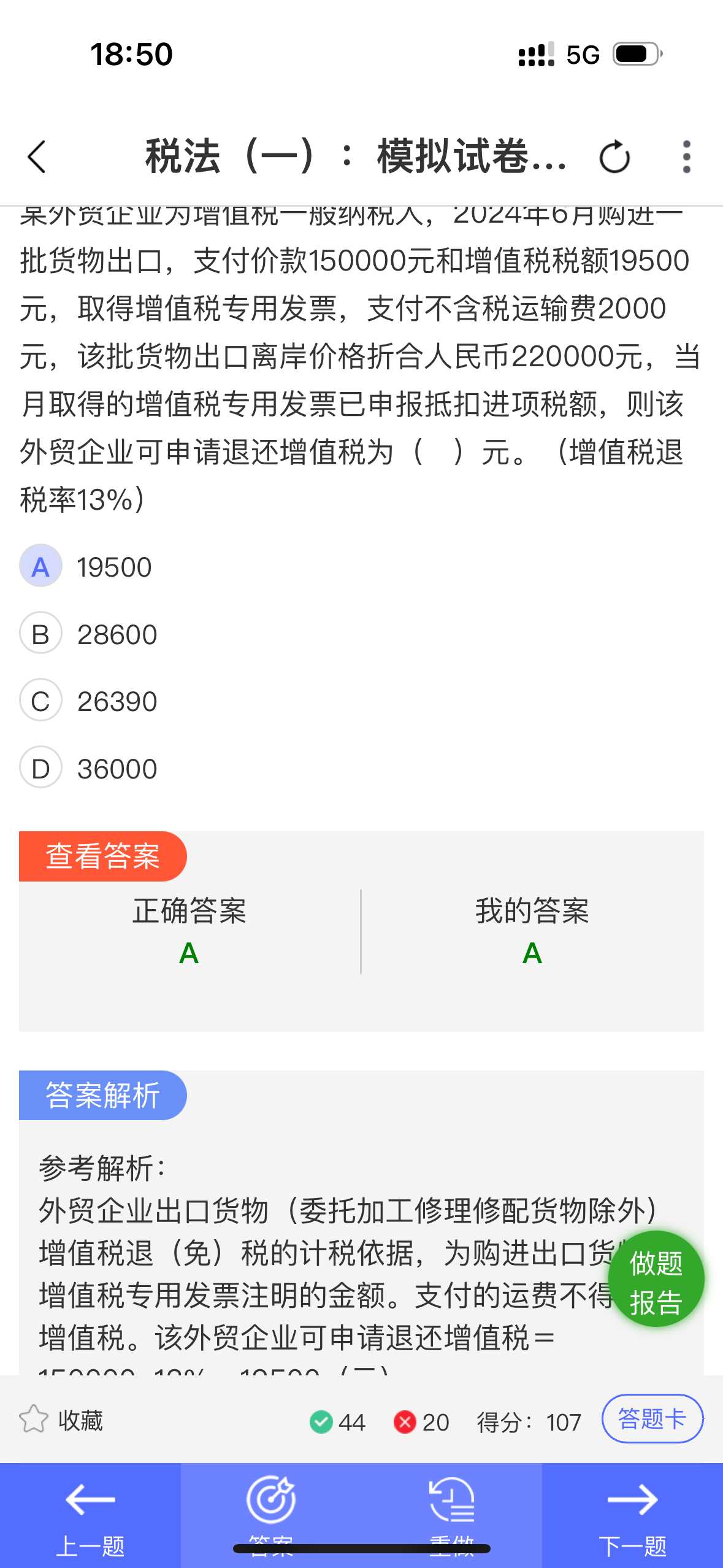
Task: Tap the 答案 toolbar item
Action: pos(271,1515)
